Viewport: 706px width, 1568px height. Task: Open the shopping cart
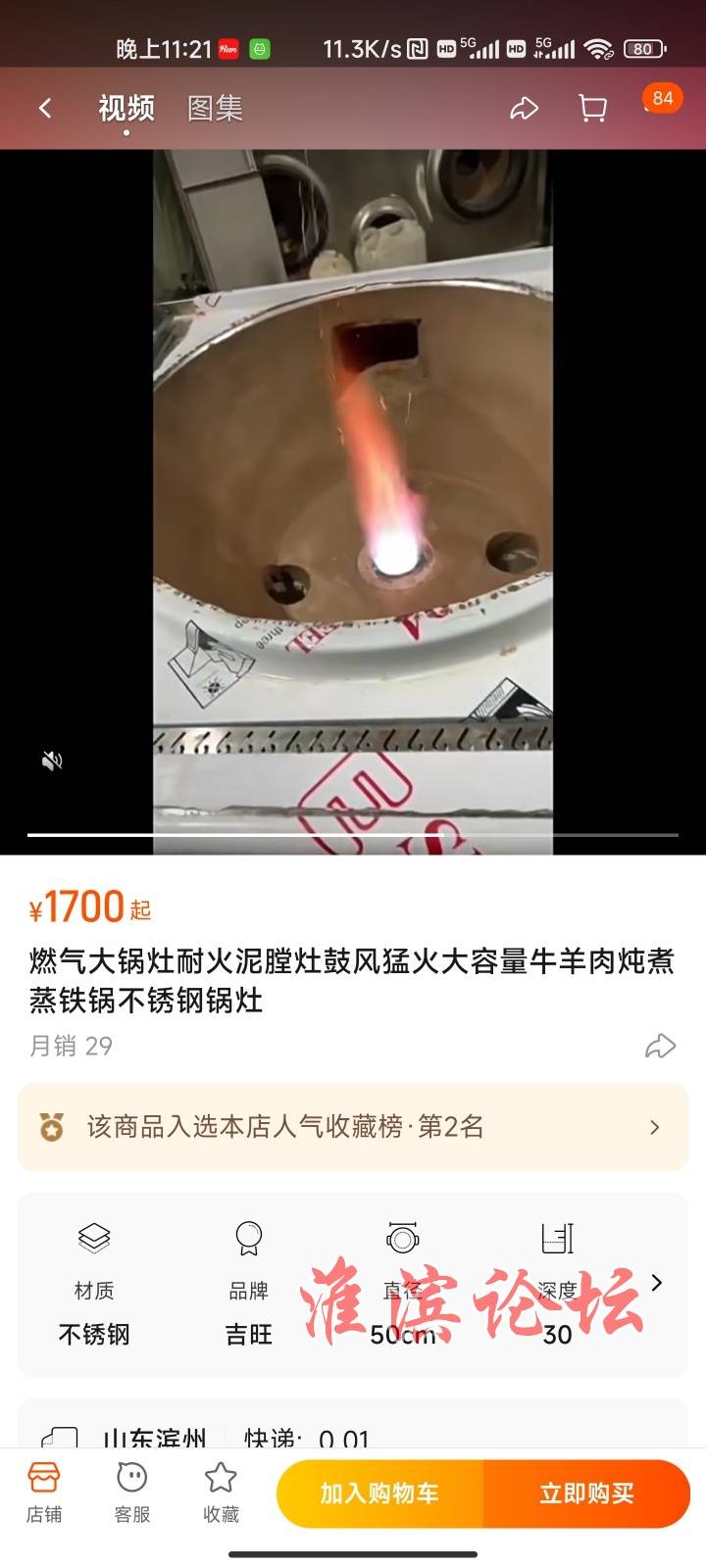(x=592, y=108)
